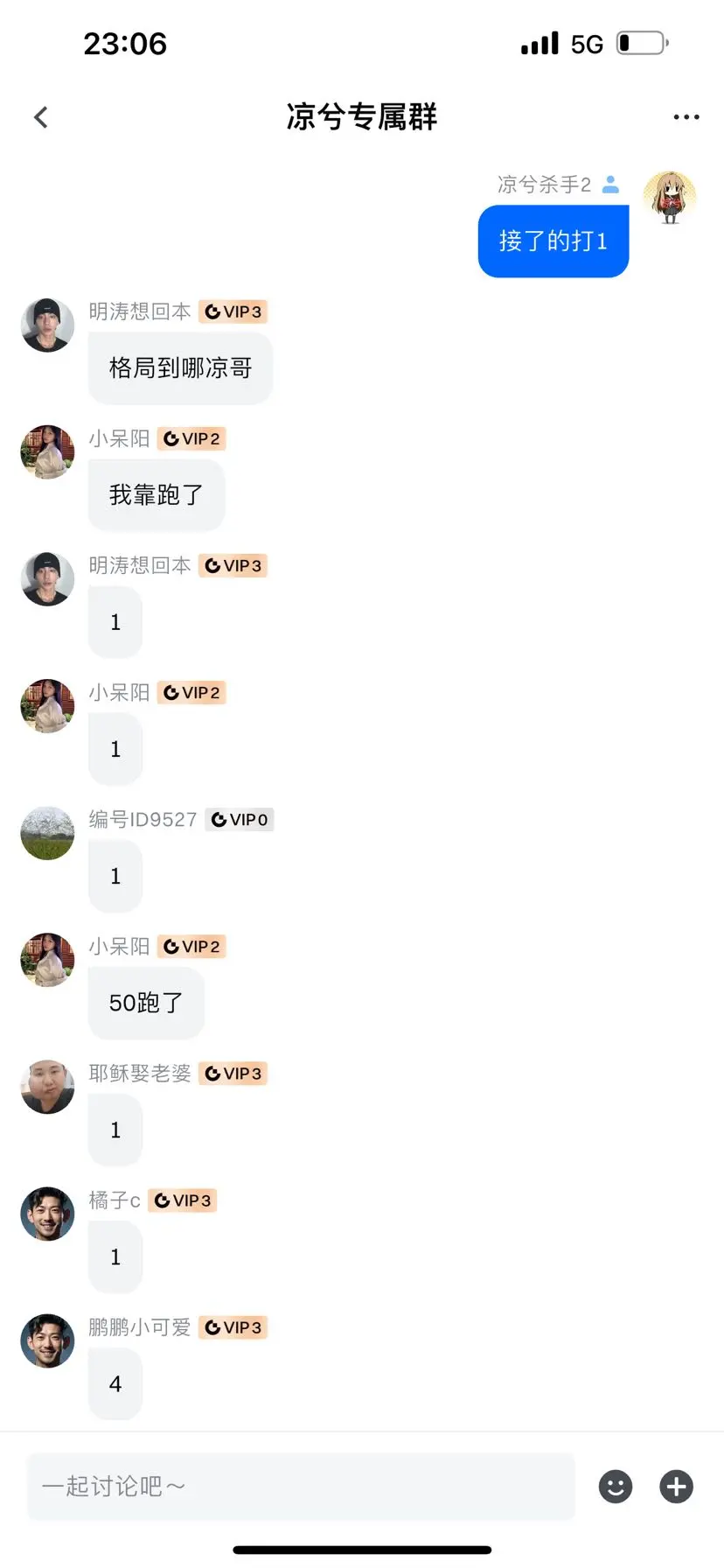This screenshot has height=1568, width=724.
Task: Tap the message 格局到哪凉哥
Action: click(x=180, y=368)
